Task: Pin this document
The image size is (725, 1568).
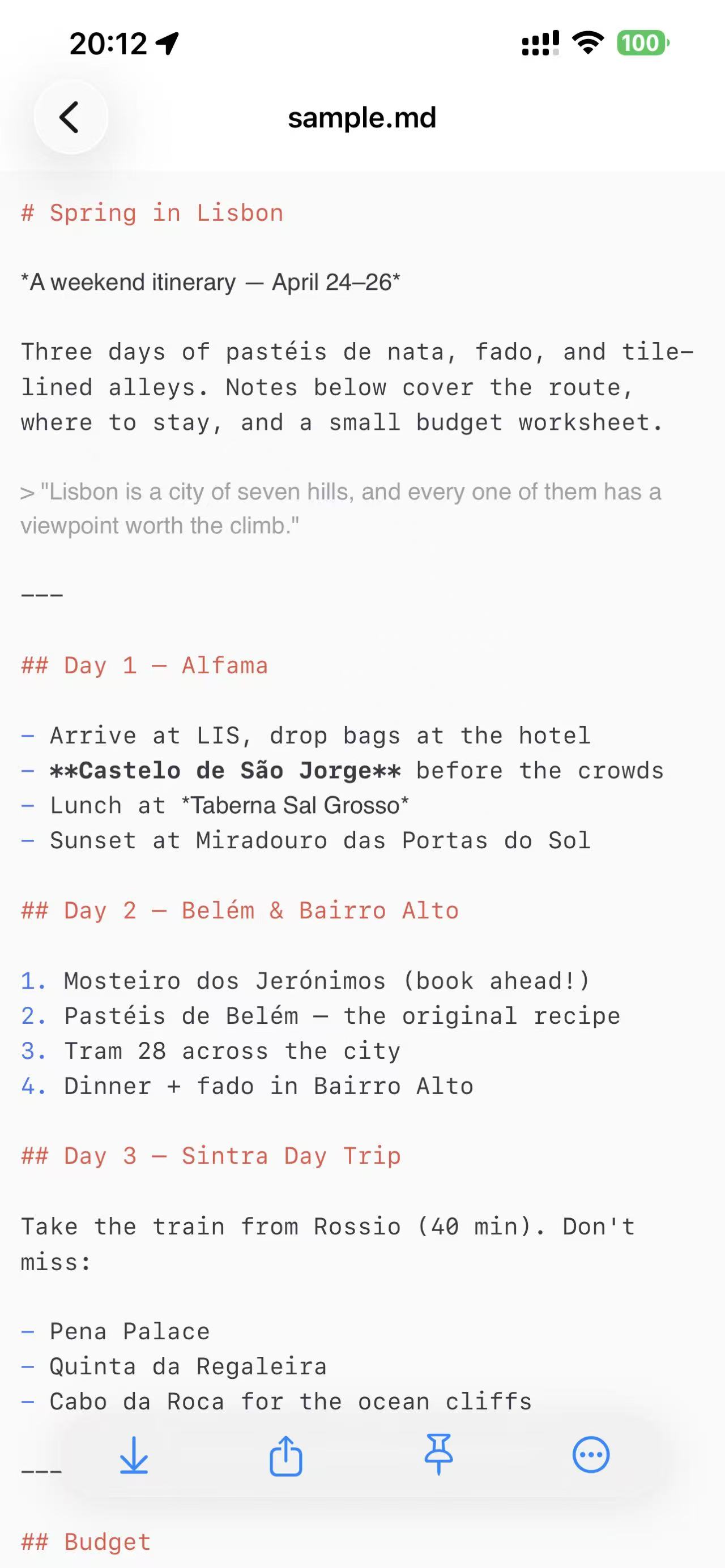Action: [x=438, y=1455]
